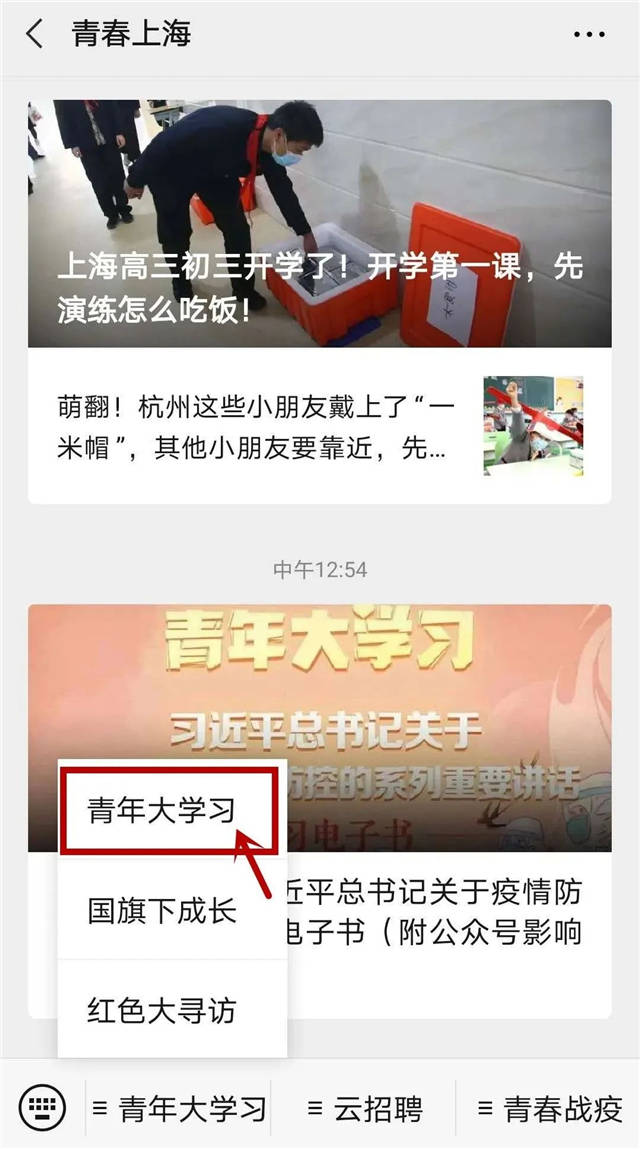The width and height of the screenshot is (640, 1149).
Task: Open the 杭州小朋友一米帽 article
Action: click(319, 425)
